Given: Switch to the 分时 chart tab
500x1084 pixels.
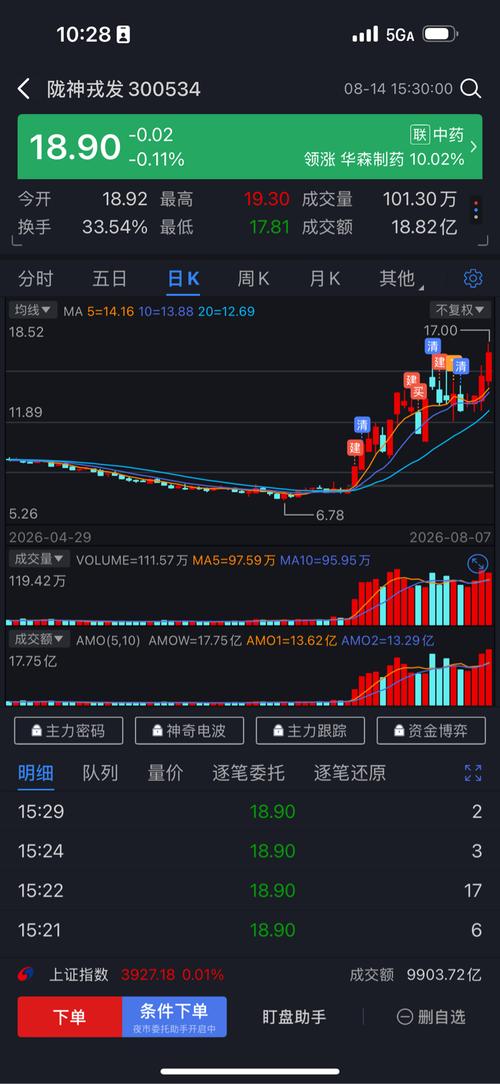Looking at the screenshot, I should pyautogui.click(x=36, y=279).
